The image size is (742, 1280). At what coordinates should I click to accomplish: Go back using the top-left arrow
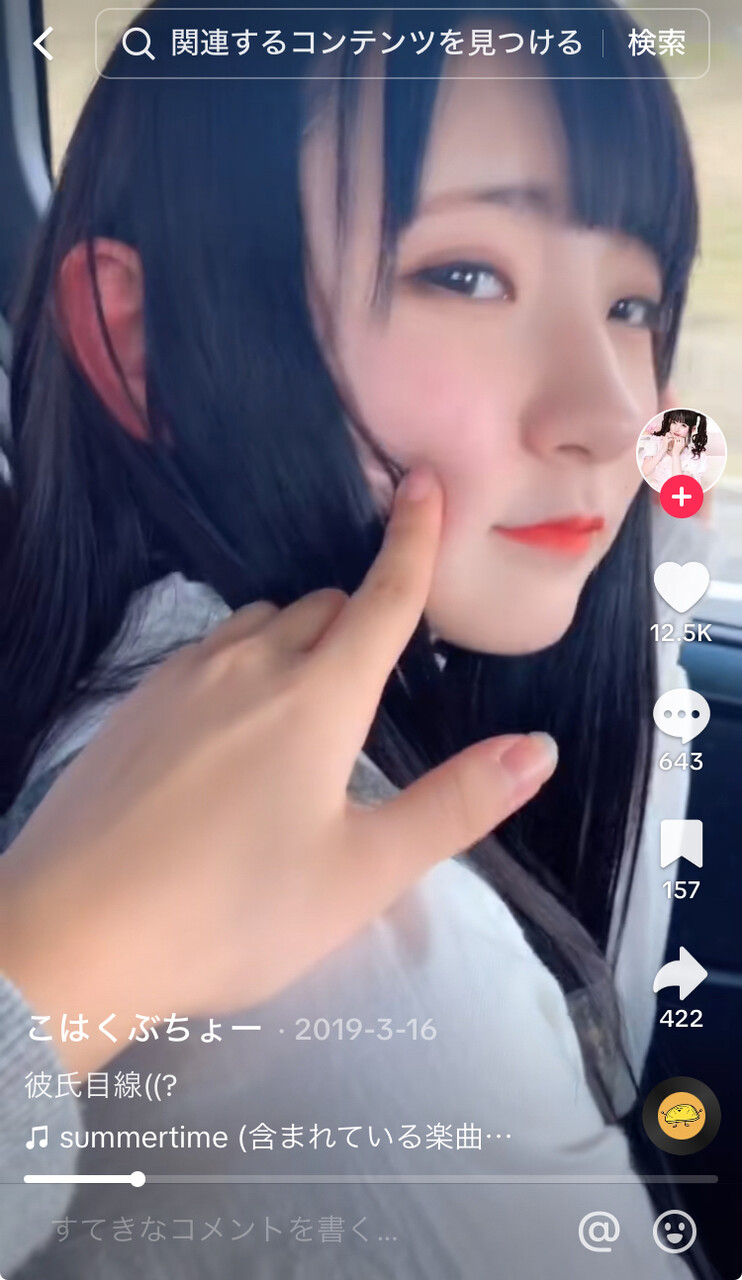43,44
